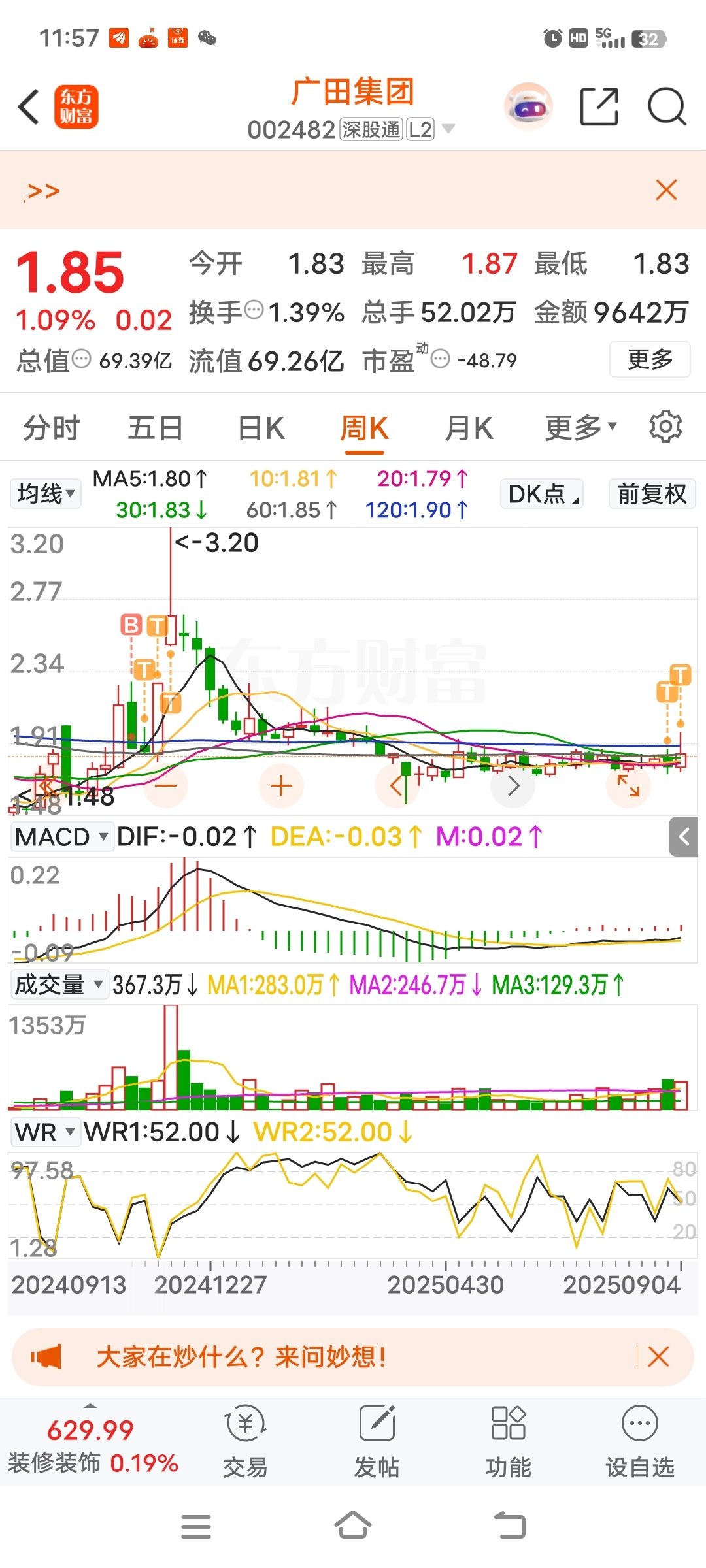The width and height of the screenshot is (706, 1568).
Task: Switch to the 五日 chart tab
Action: [155, 429]
